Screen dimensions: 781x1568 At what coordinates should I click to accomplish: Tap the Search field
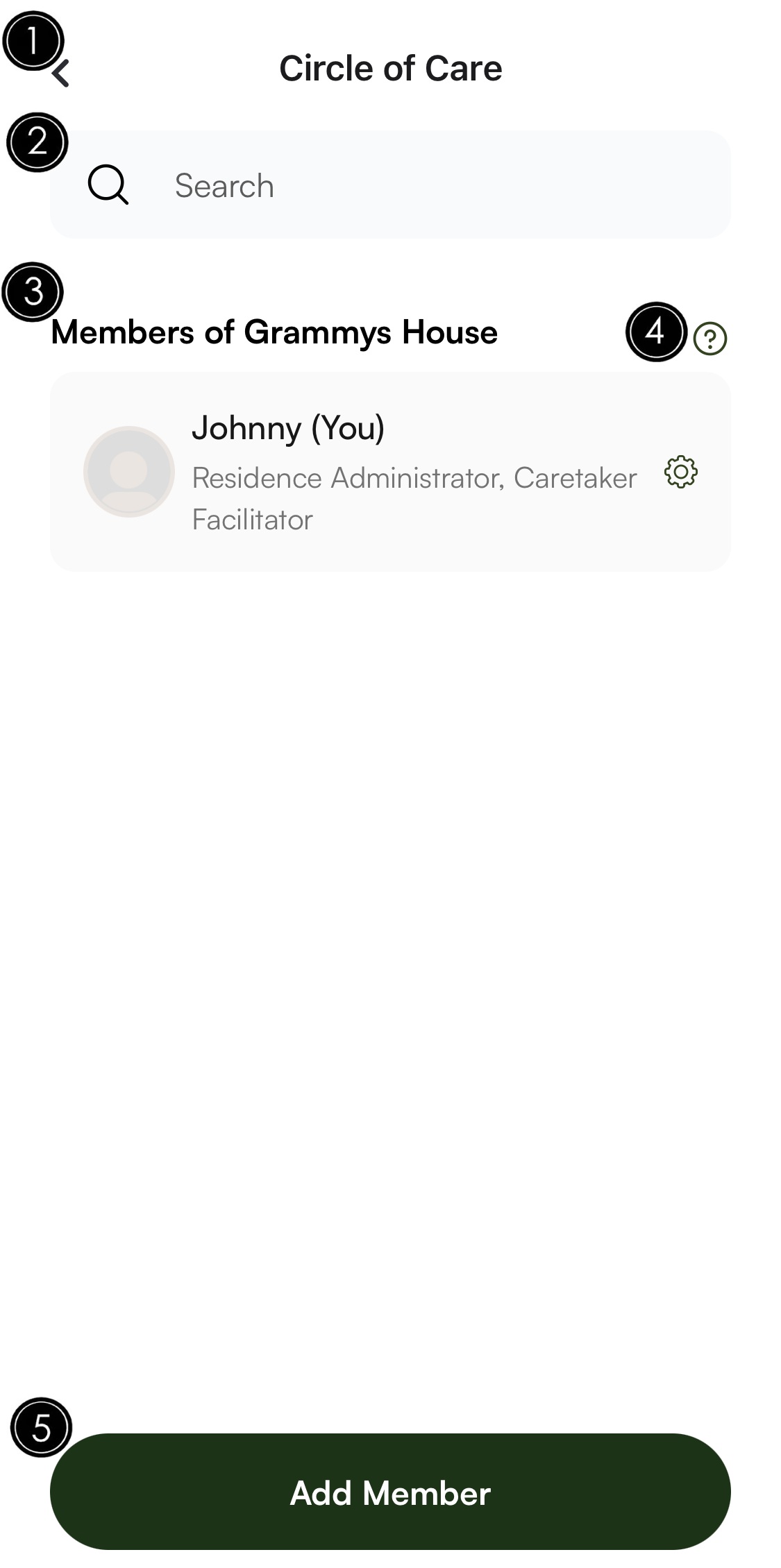coord(390,185)
